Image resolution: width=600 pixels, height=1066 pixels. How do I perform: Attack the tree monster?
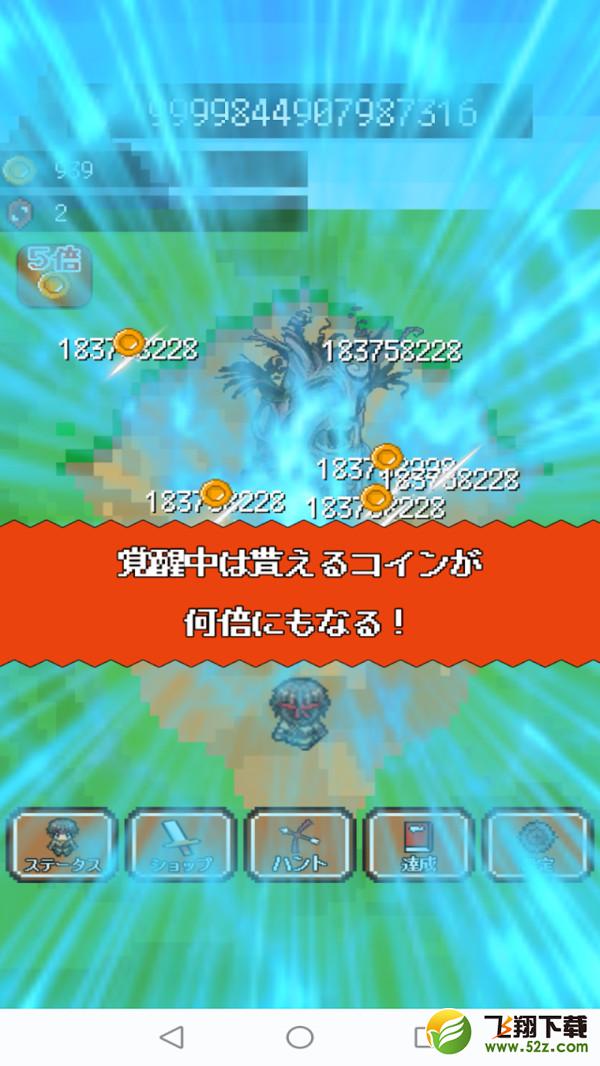click(306, 401)
